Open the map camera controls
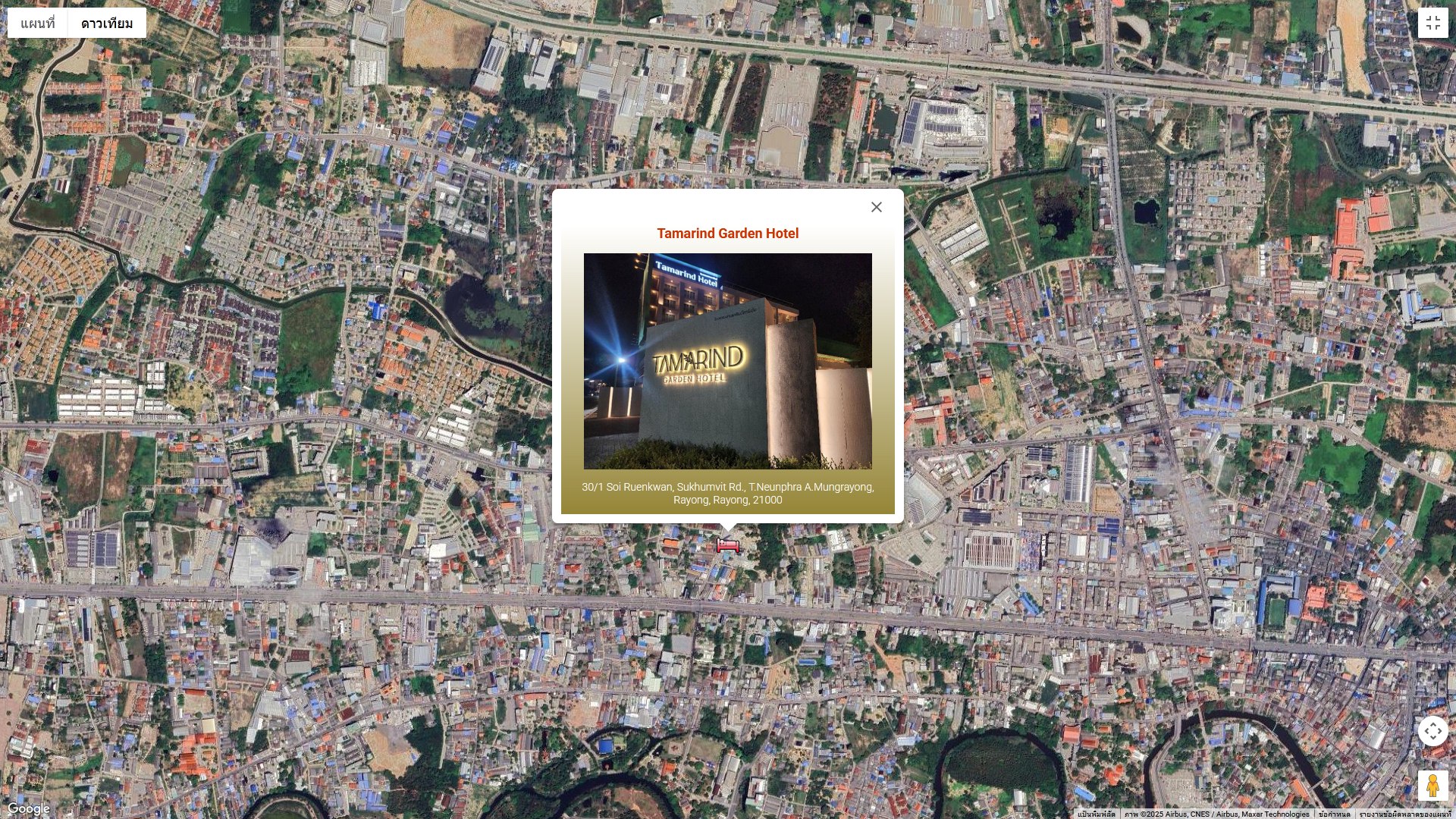 click(1432, 731)
